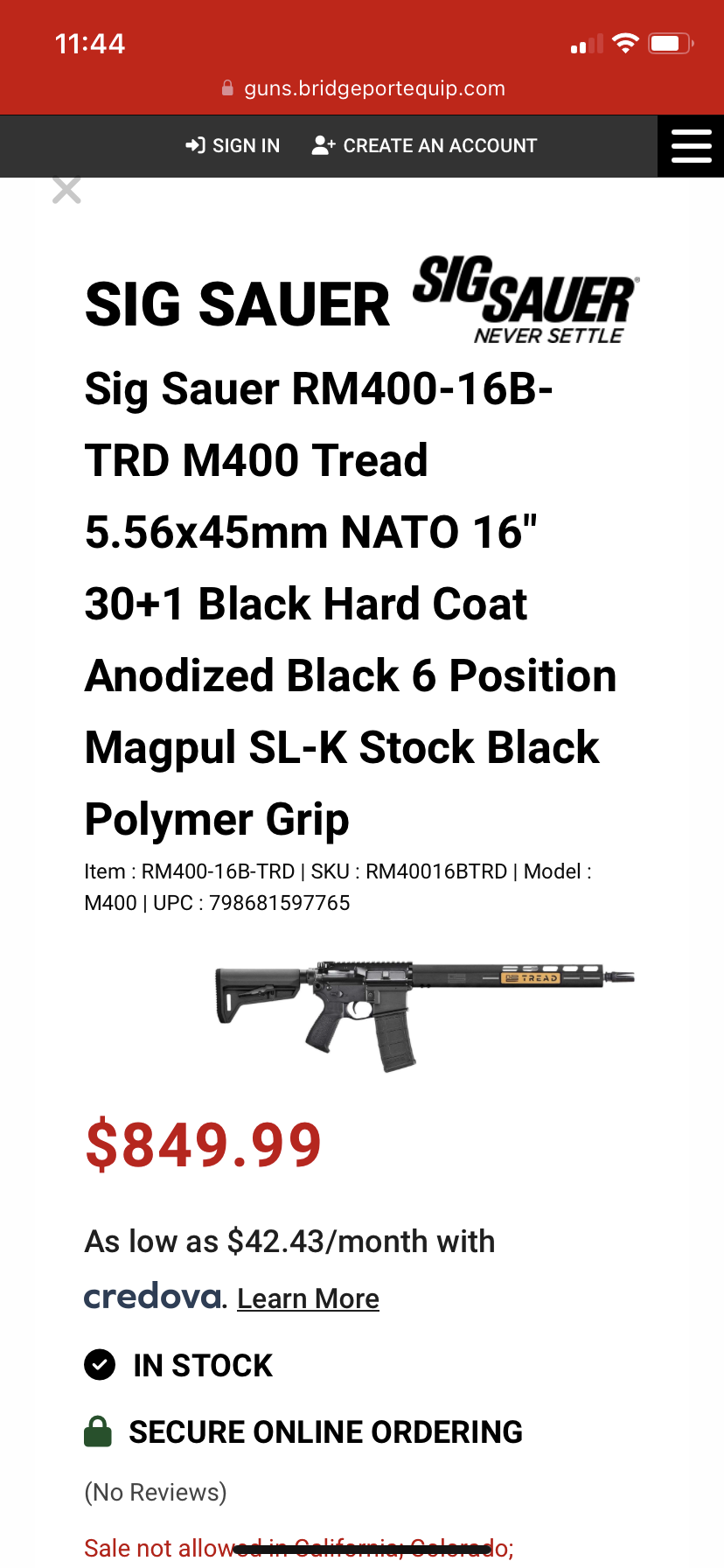
Task: Tap Learn More about Credova financing
Action: (x=308, y=1299)
